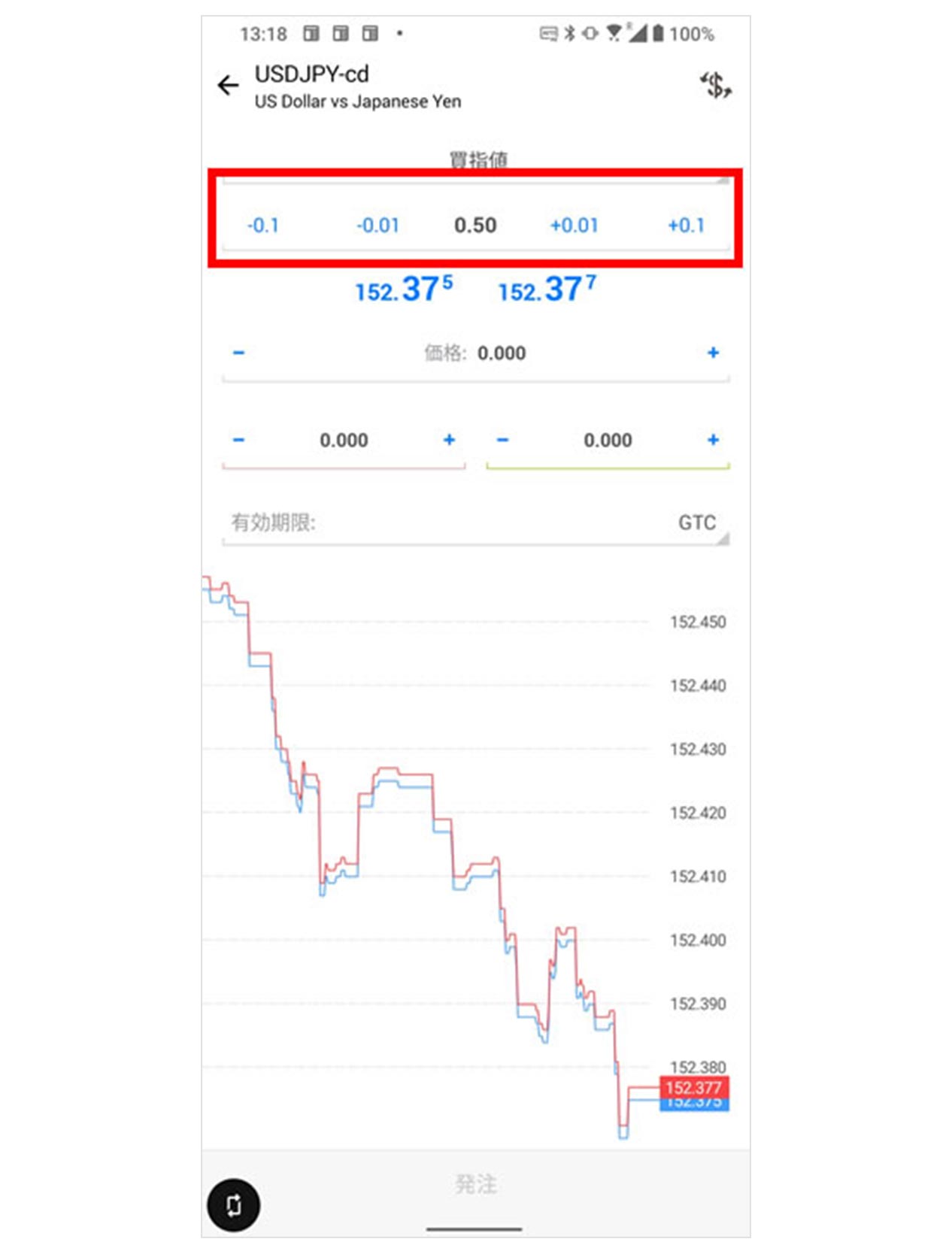
Task: Increase the volume by 0.1
Action: coord(686,226)
